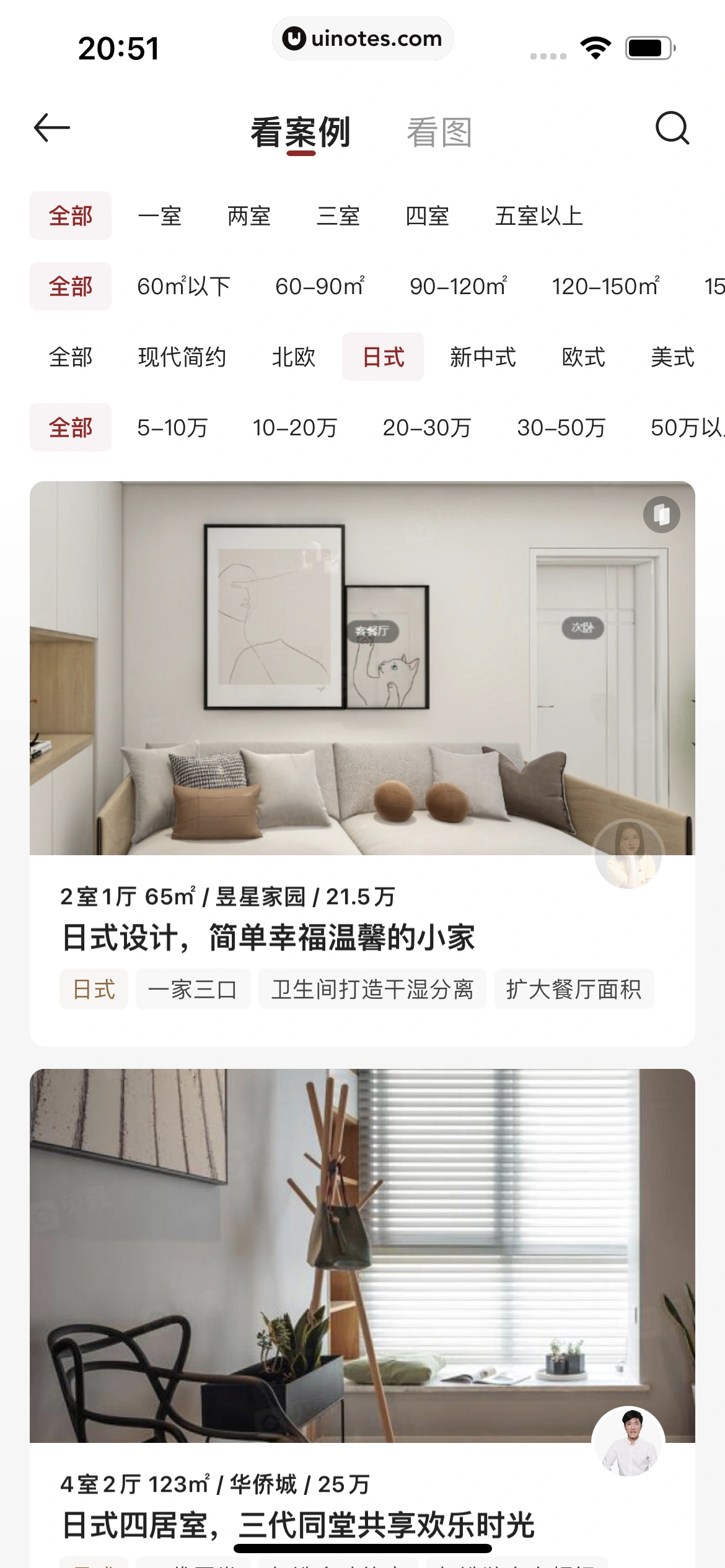Switch to the 看图 tab
The width and height of the screenshot is (725, 1568).
pos(439,133)
